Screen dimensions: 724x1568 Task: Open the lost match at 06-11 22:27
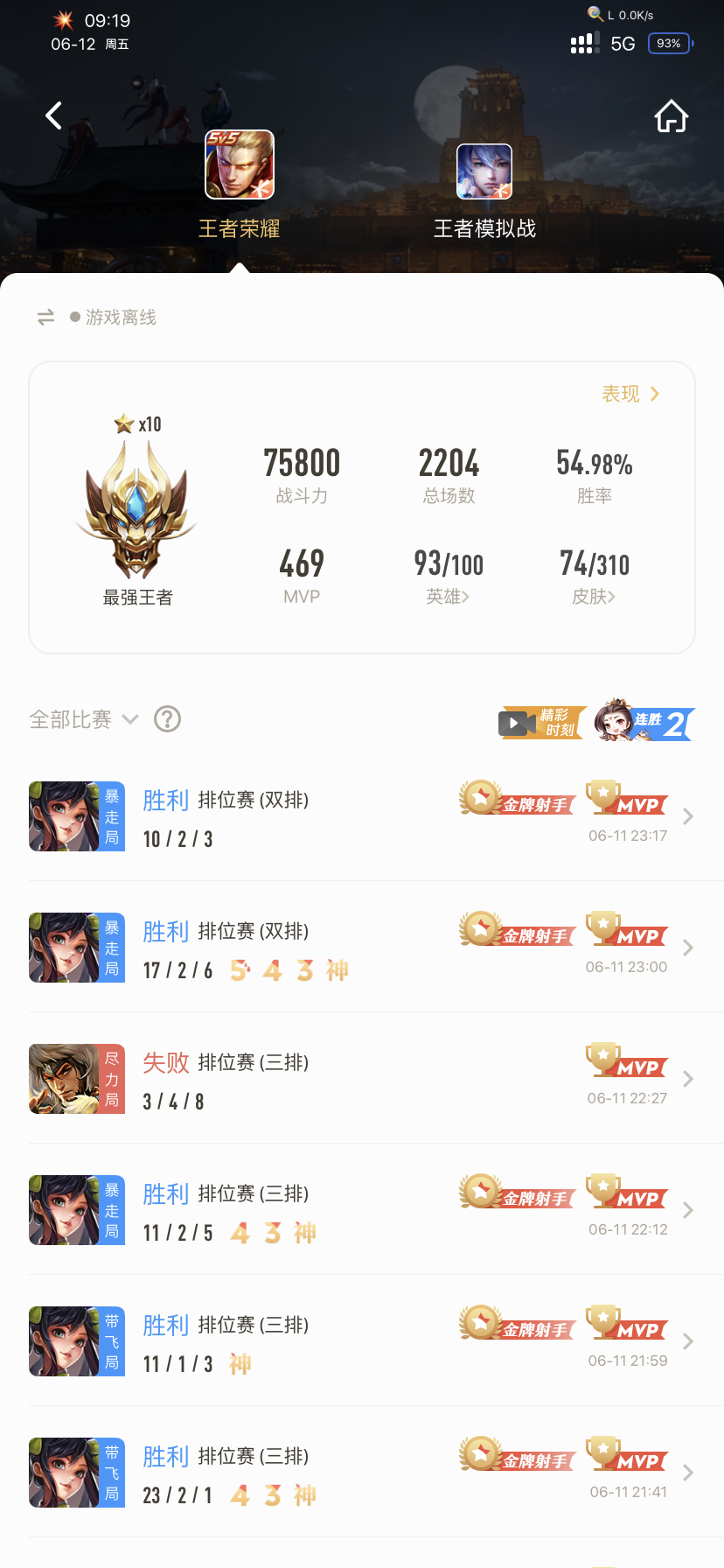[x=362, y=1079]
